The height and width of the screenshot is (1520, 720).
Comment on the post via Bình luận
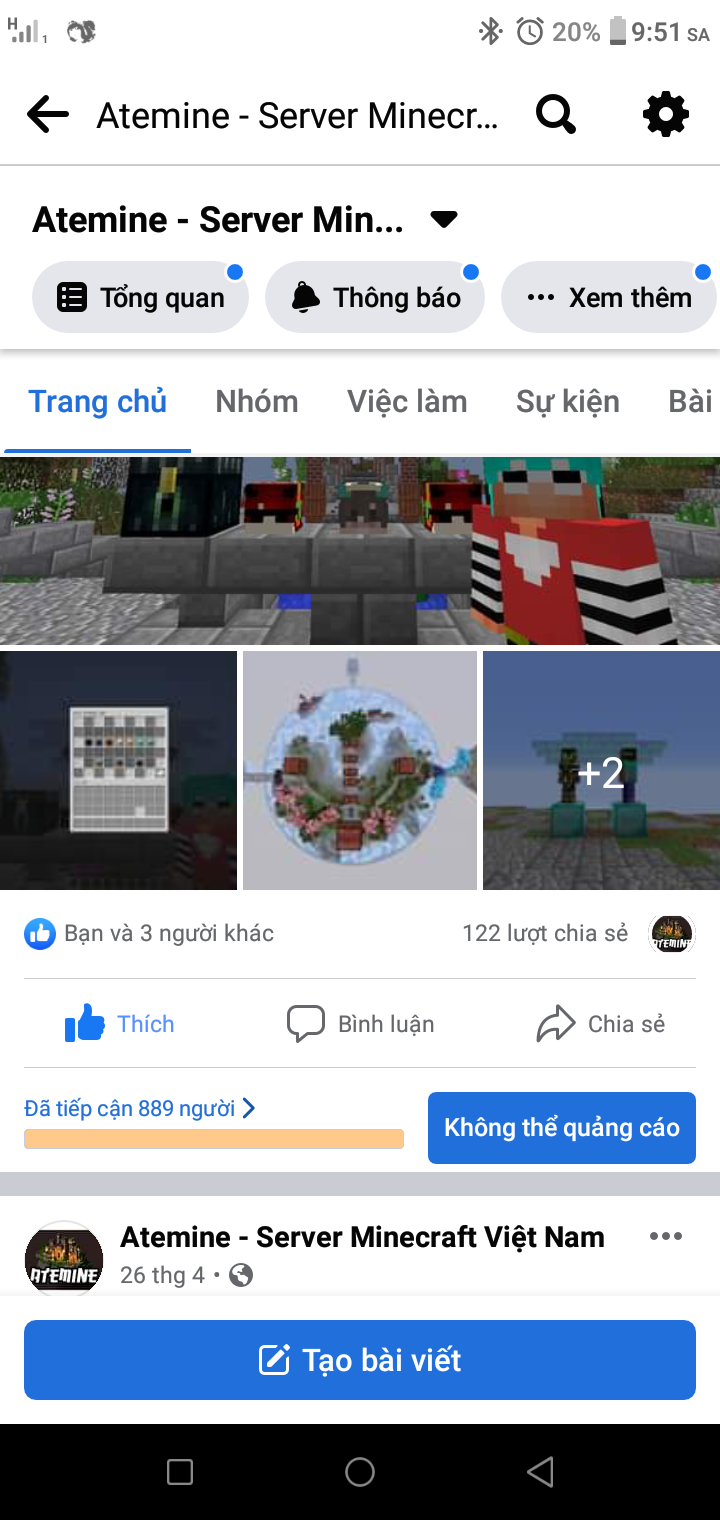coord(360,1024)
